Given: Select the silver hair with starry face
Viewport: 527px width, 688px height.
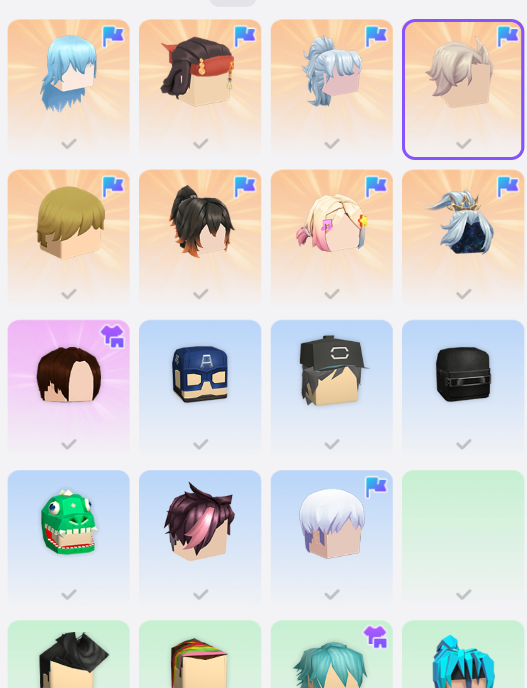Looking at the screenshot, I should 463,237.
